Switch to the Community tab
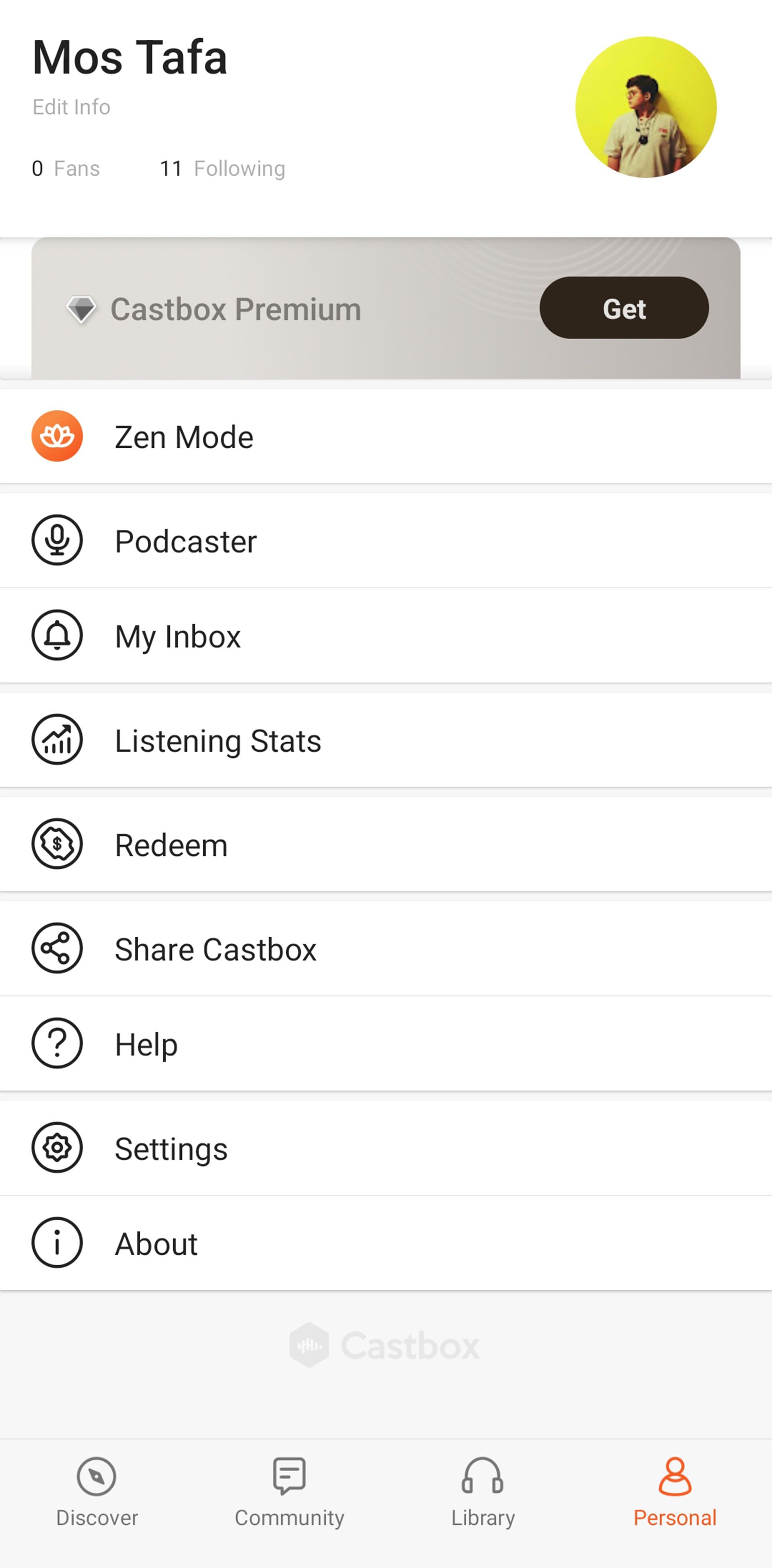The width and height of the screenshot is (772, 1568). tap(289, 1491)
